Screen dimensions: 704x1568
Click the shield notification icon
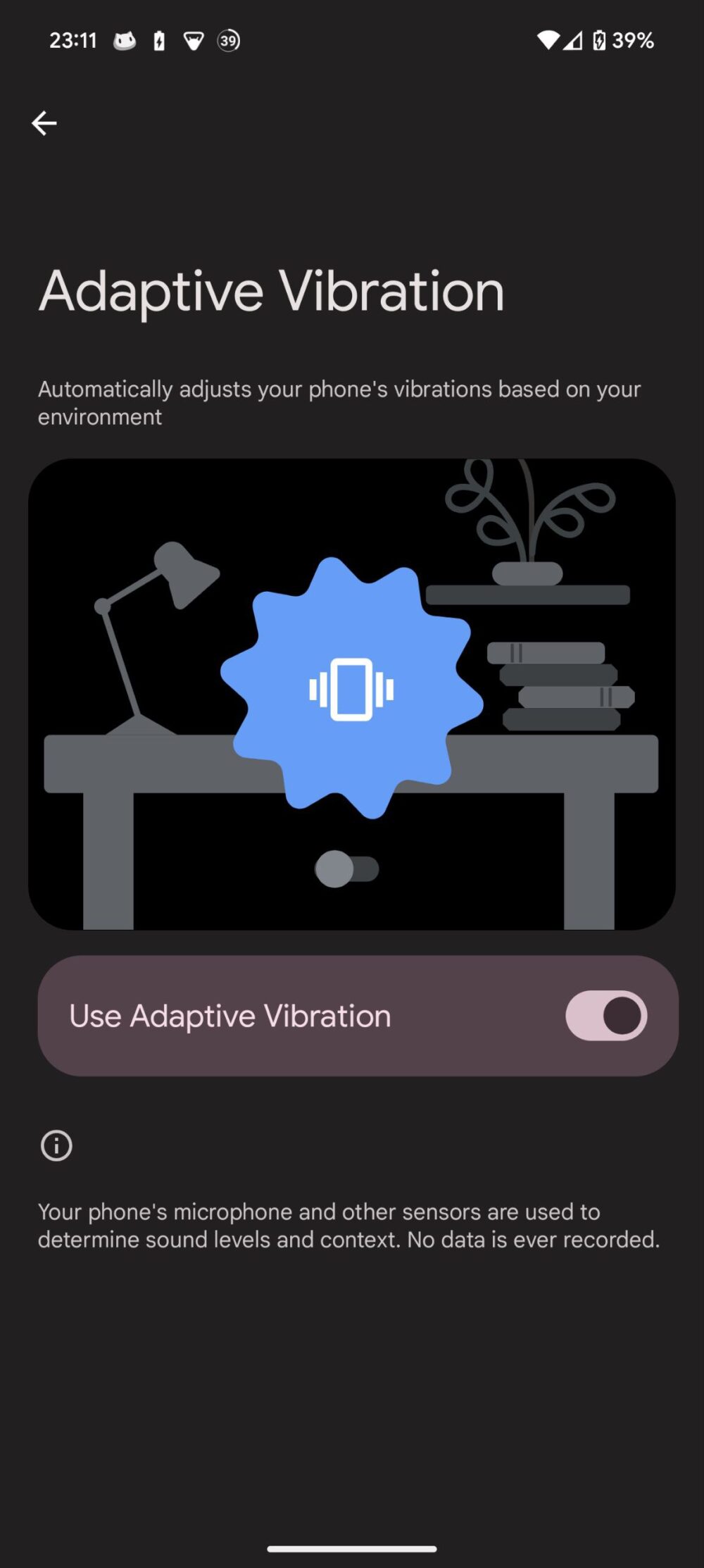click(192, 40)
